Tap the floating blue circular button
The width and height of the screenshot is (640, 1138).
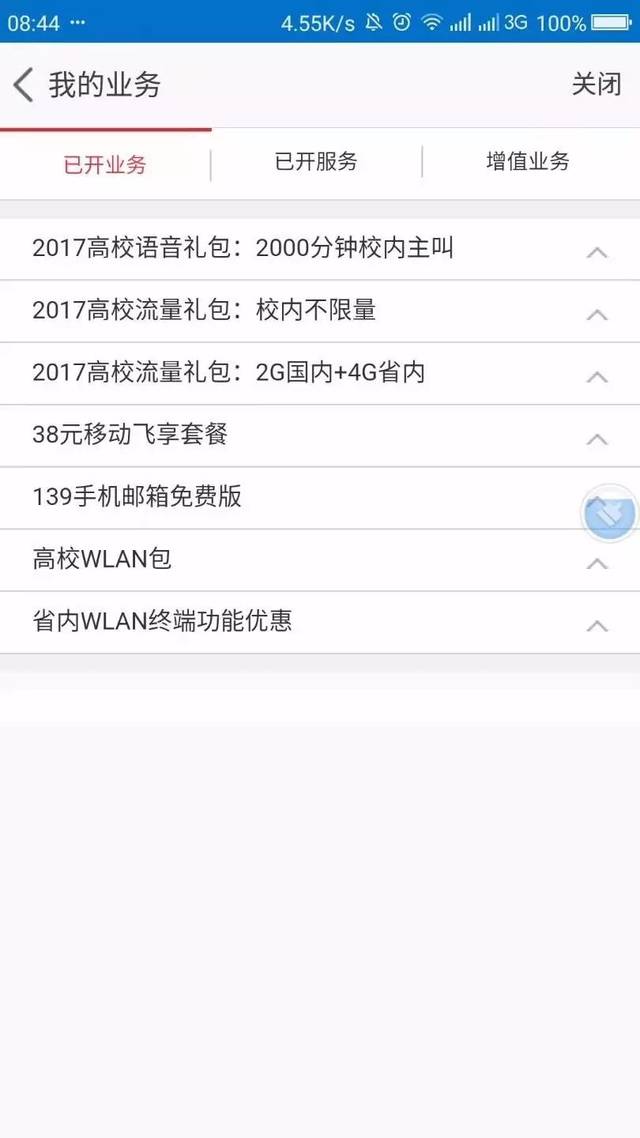click(x=610, y=513)
